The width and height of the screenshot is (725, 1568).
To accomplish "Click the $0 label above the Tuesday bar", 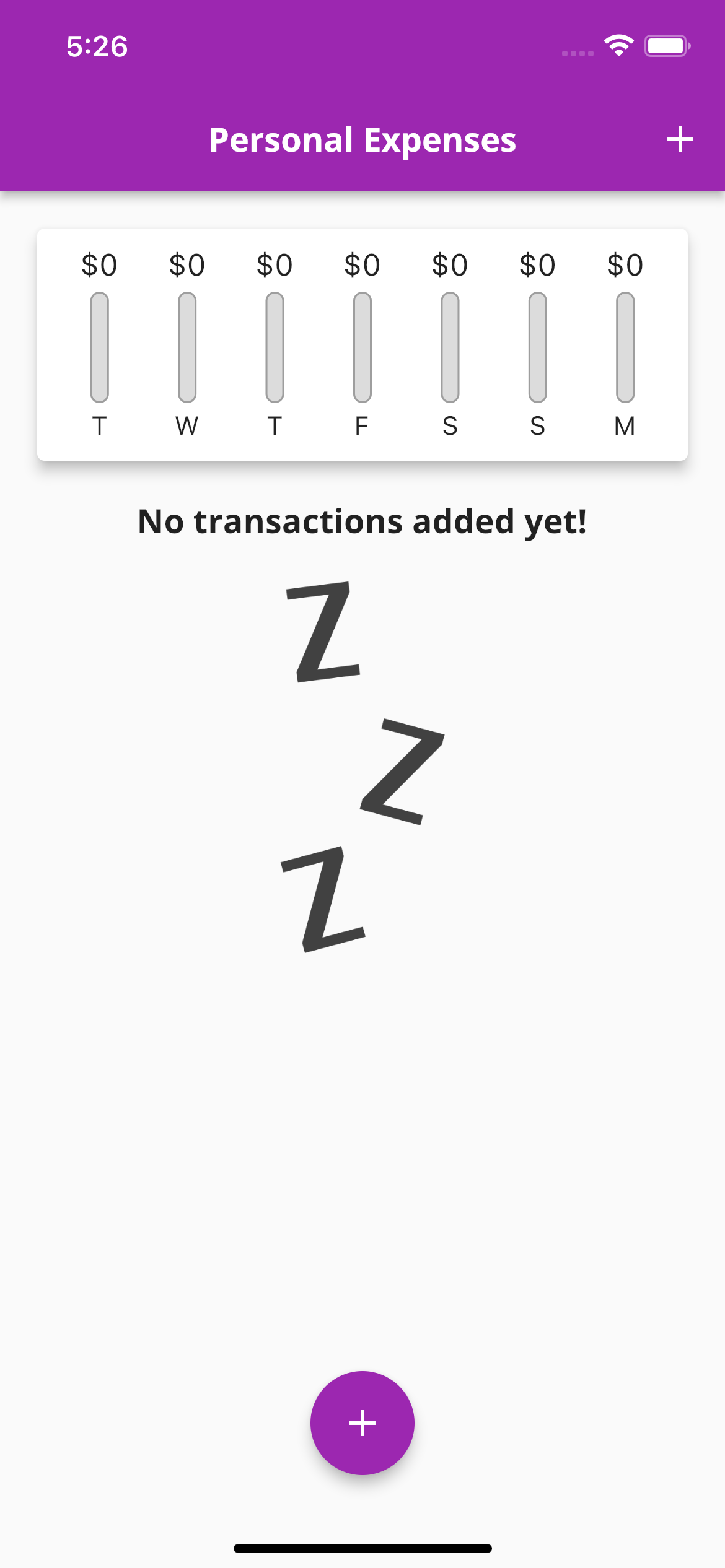I will coord(99,265).
